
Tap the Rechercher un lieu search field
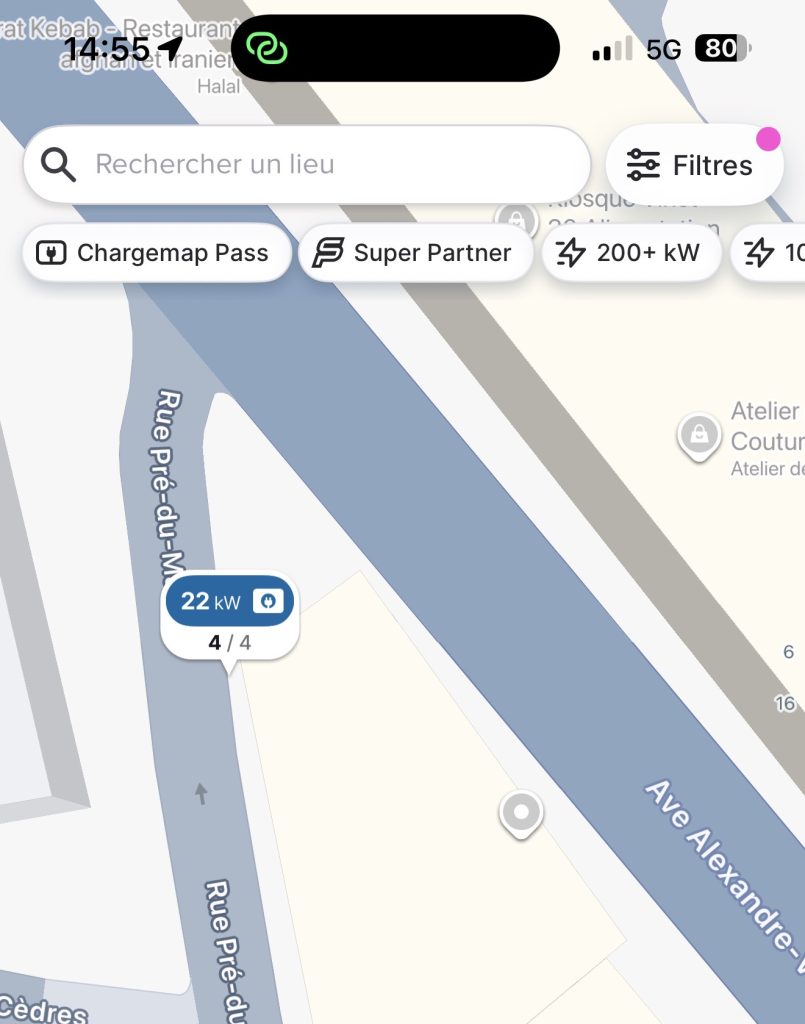[305, 164]
